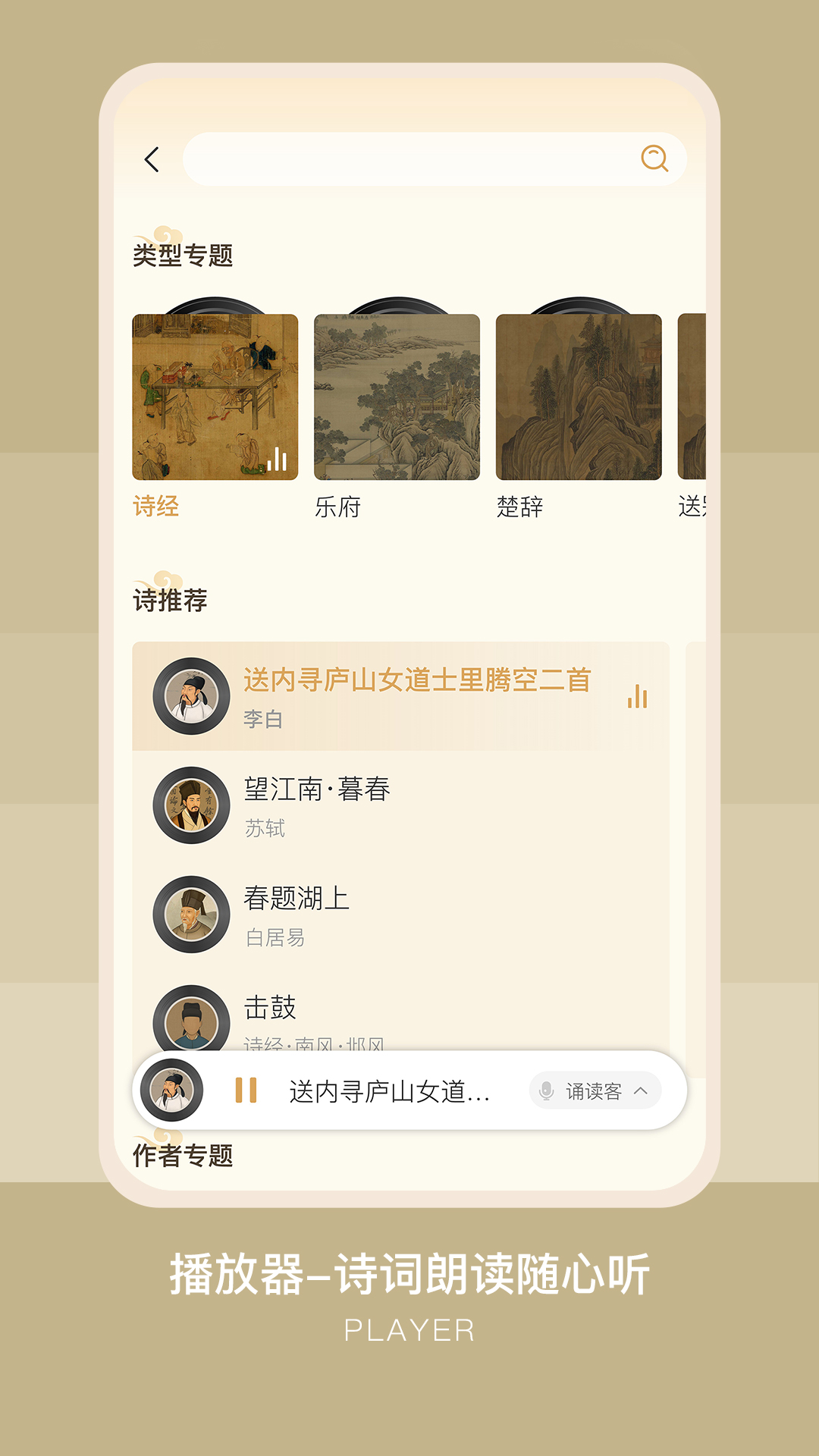Screen dimensions: 819x1456
Task: Pause playback in the mini player
Action: pos(243,1090)
